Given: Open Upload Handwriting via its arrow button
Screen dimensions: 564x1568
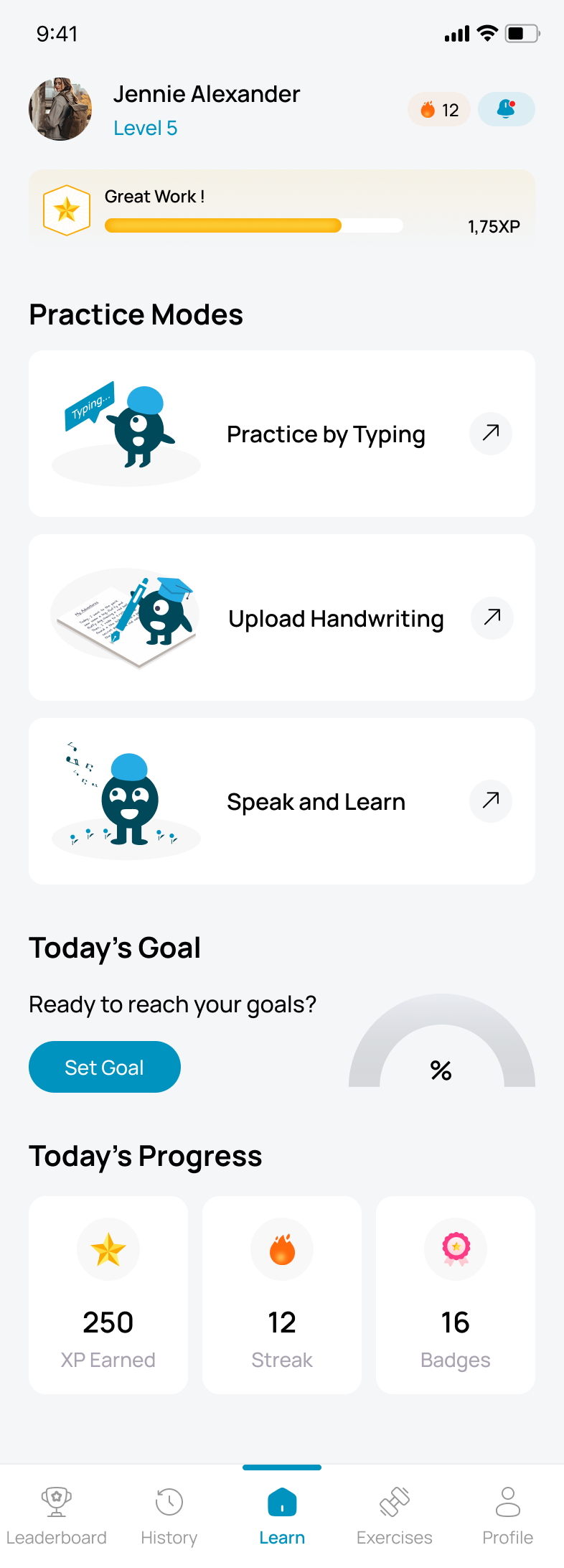Looking at the screenshot, I should pos(492,617).
